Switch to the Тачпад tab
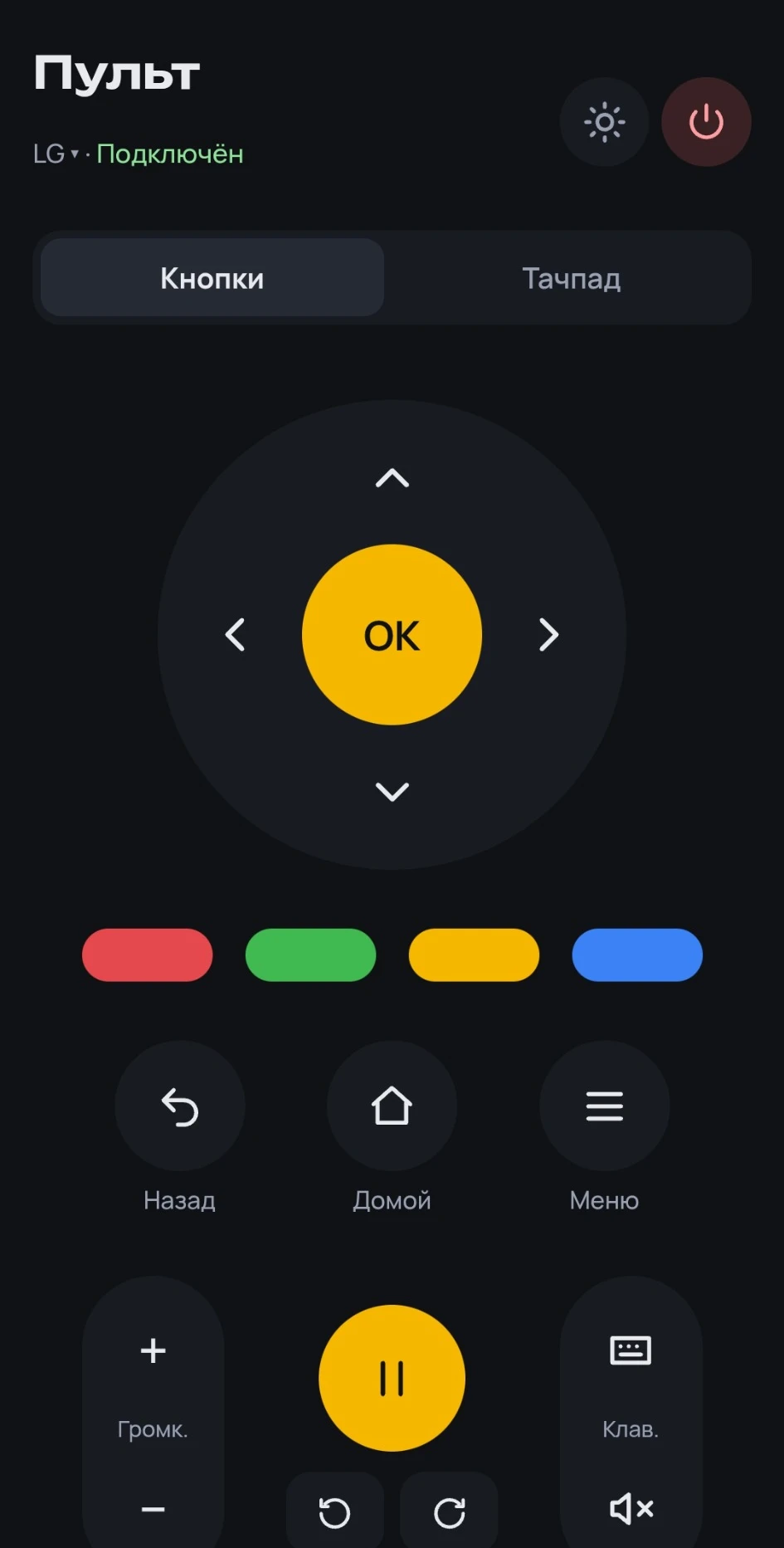The image size is (784, 1548). [x=571, y=278]
